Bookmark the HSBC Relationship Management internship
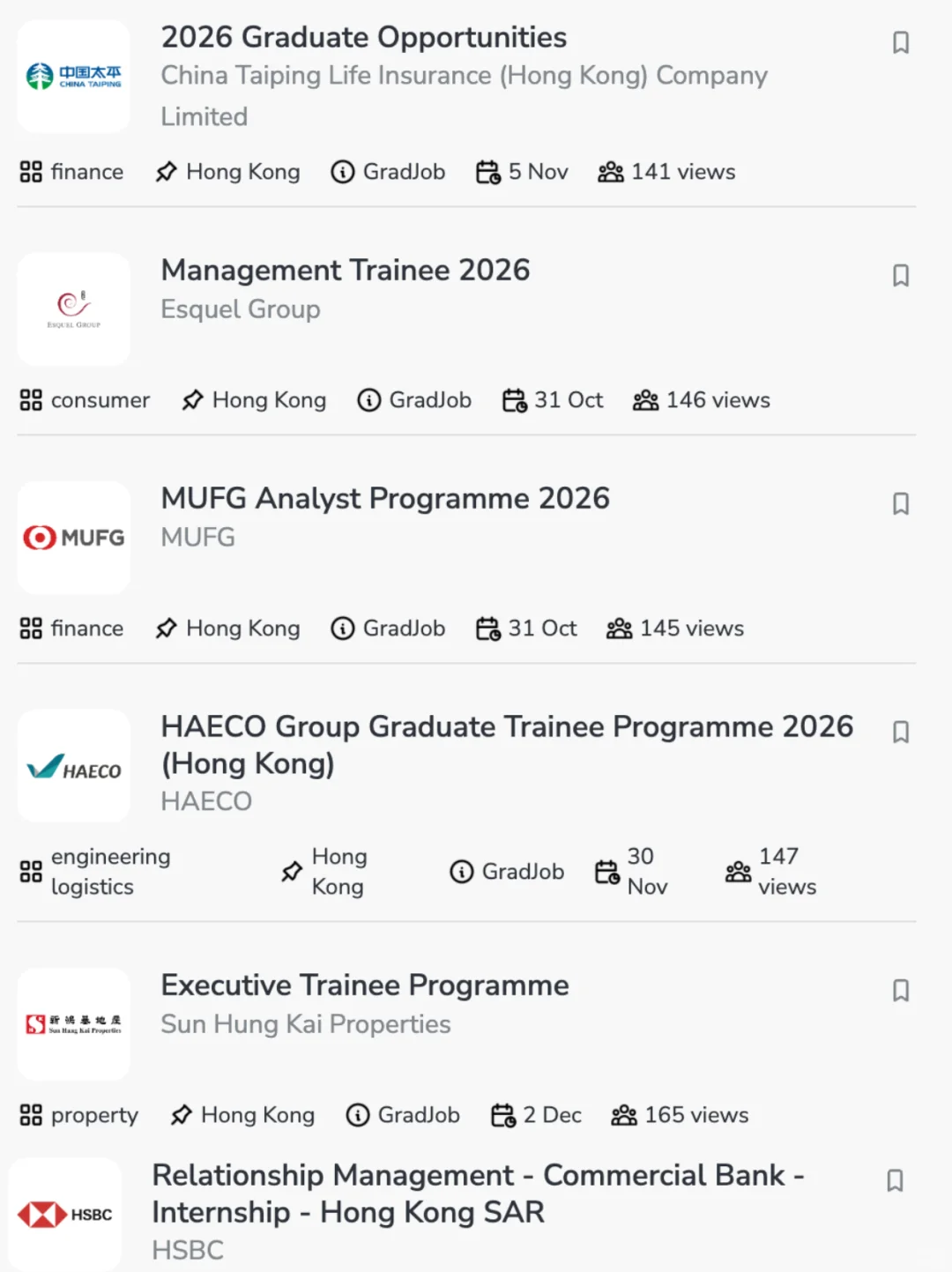Screen dimensions: 952x1272 [x=895, y=1180]
